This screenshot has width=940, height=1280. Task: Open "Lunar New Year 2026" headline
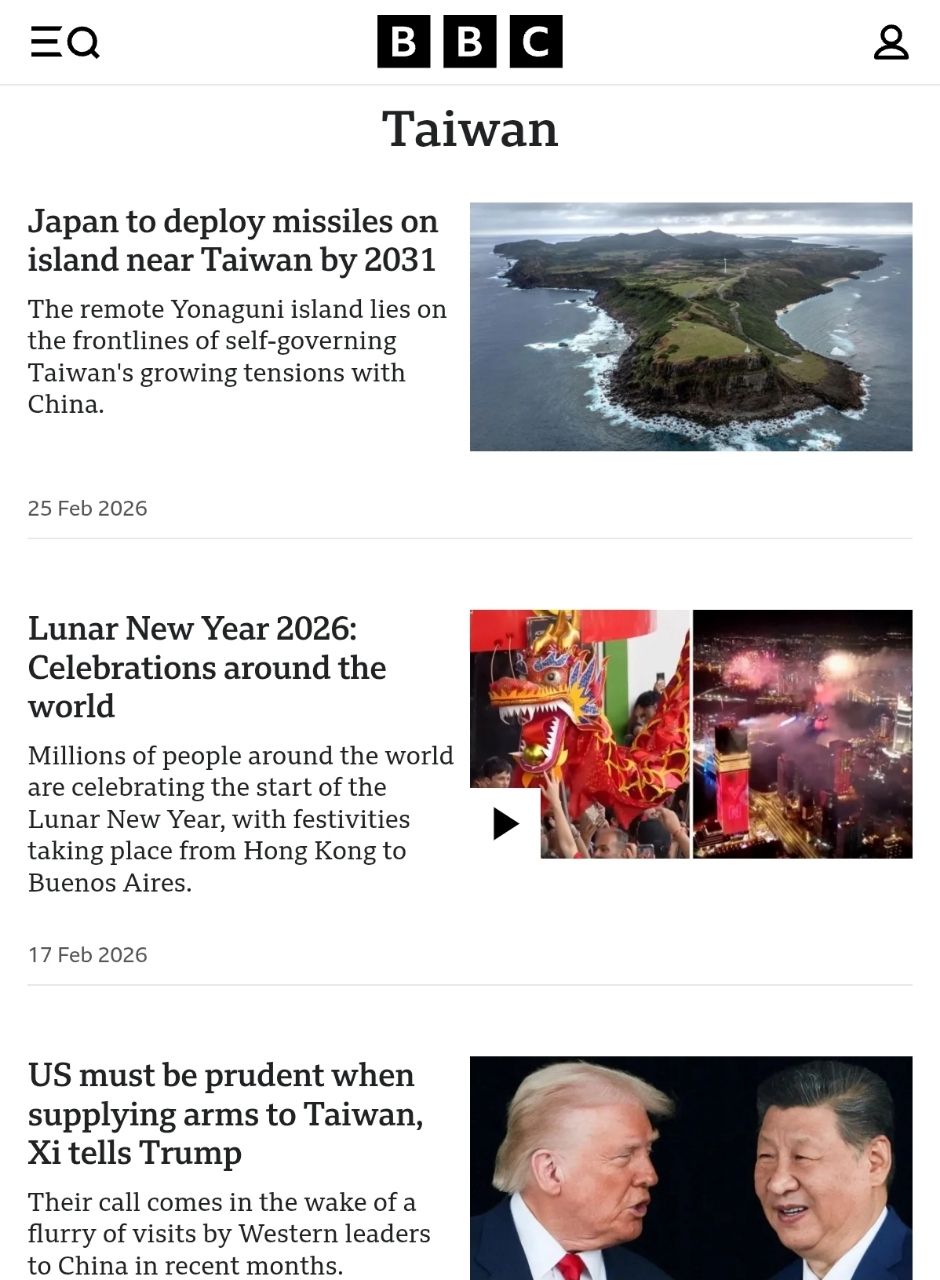(207, 667)
